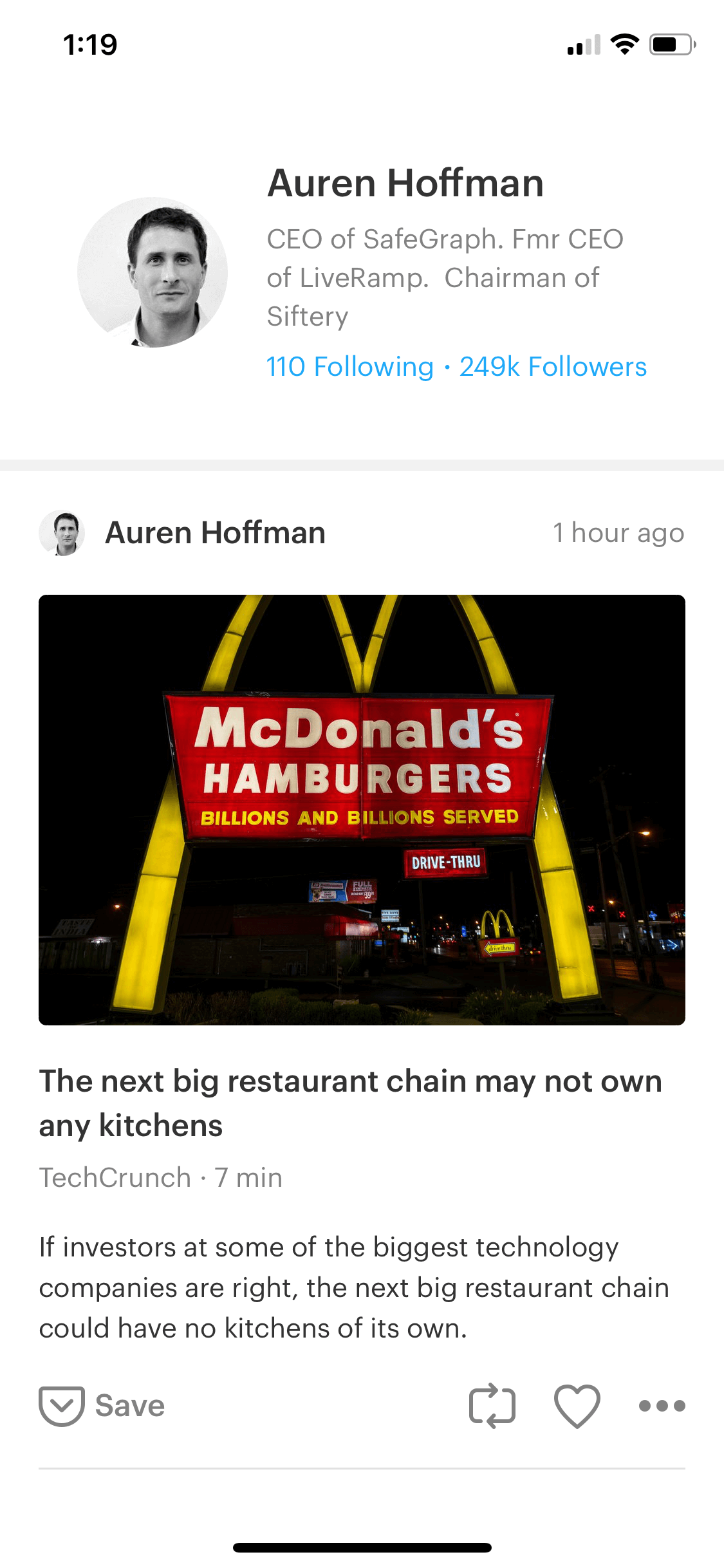Open the 110 Following list

point(350,367)
